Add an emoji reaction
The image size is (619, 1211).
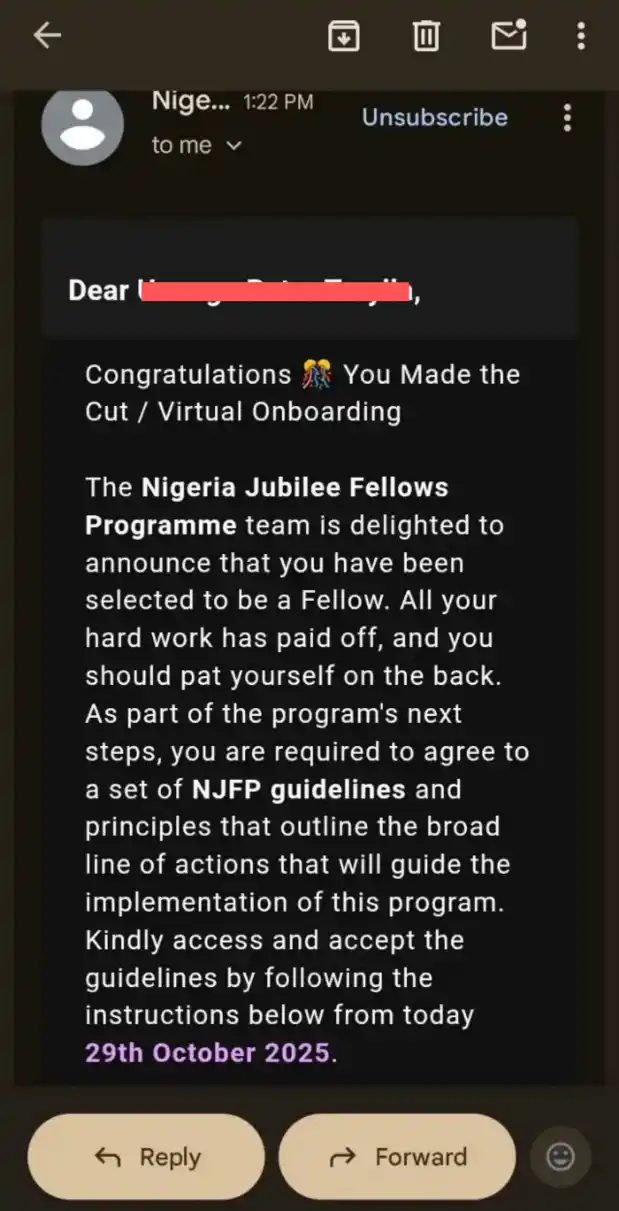tap(560, 1157)
